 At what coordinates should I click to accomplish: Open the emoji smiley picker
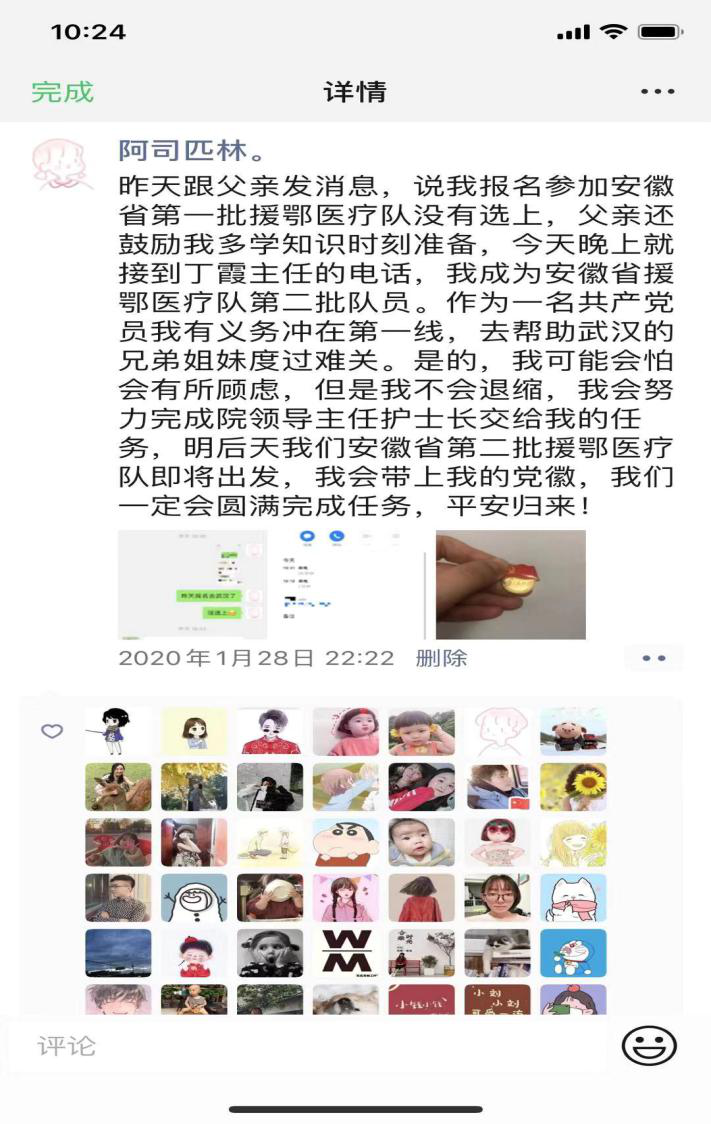pyautogui.click(x=649, y=1046)
